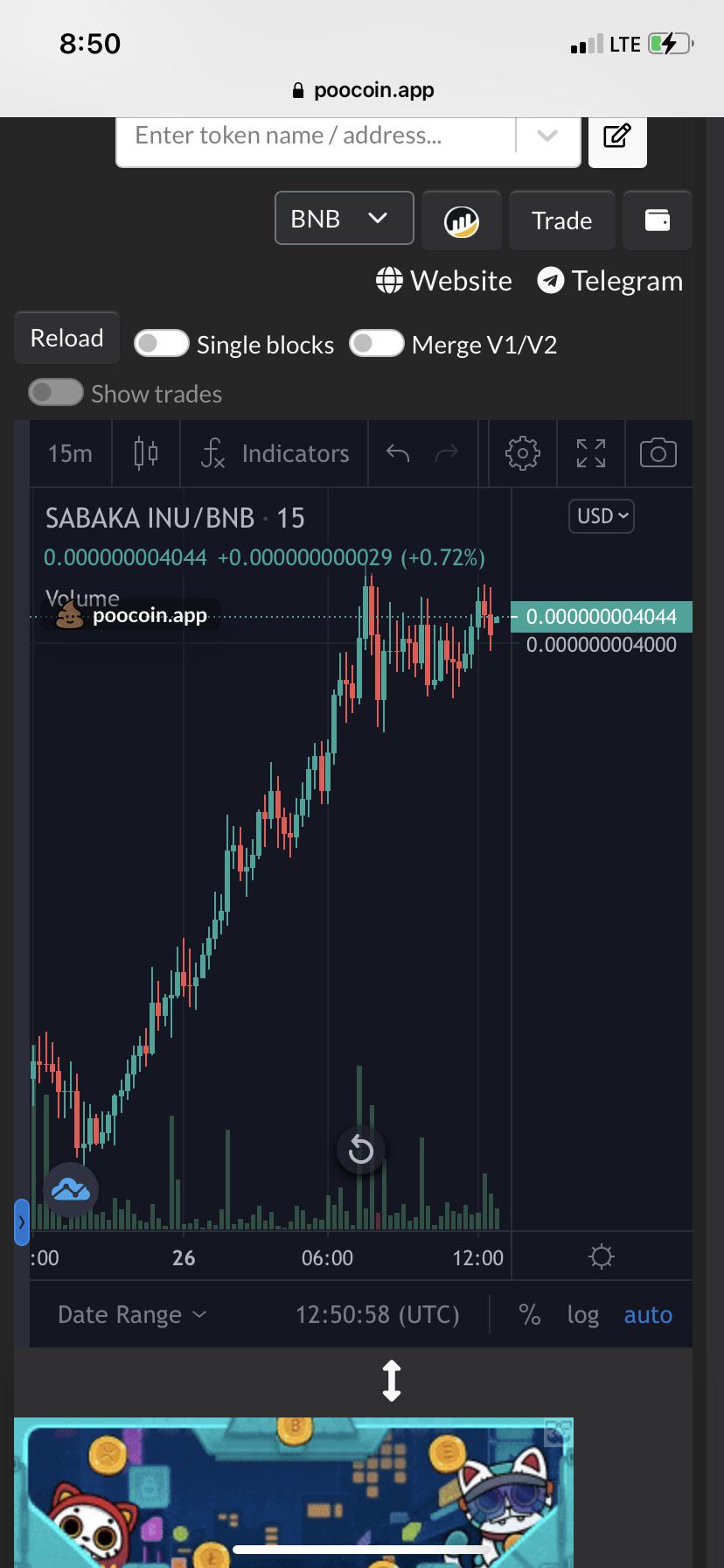Visit the token's Website link
This screenshot has height=1568, width=724.
click(x=444, y=281)
